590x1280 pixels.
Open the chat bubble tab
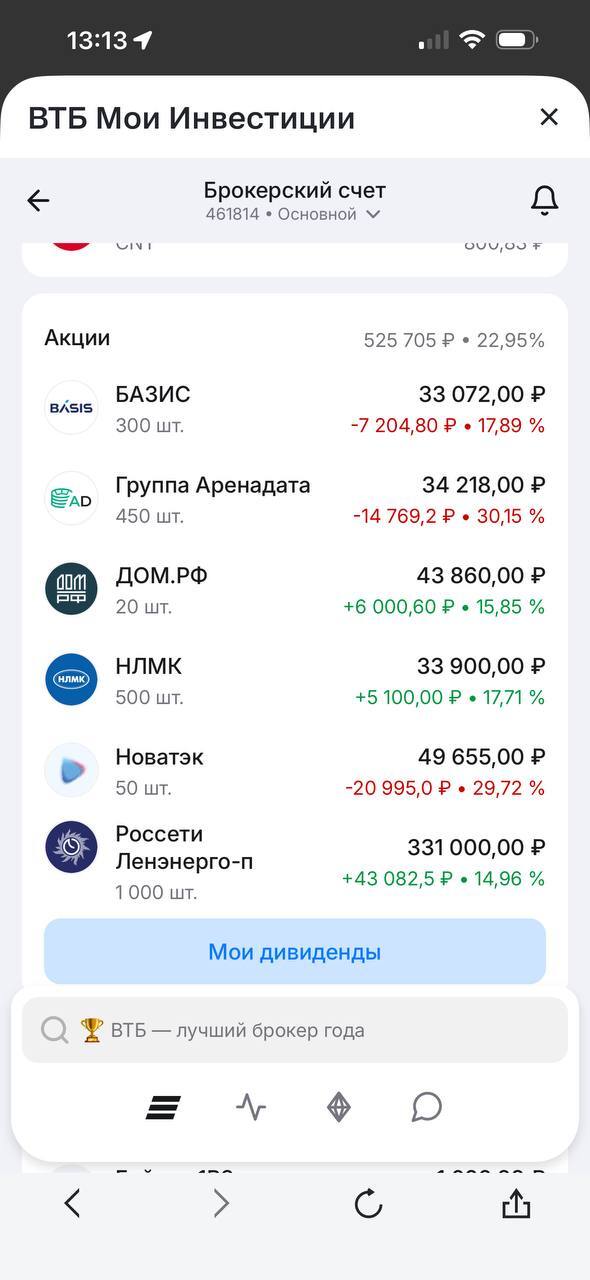pyautogui.click(x=427, y=1107)
